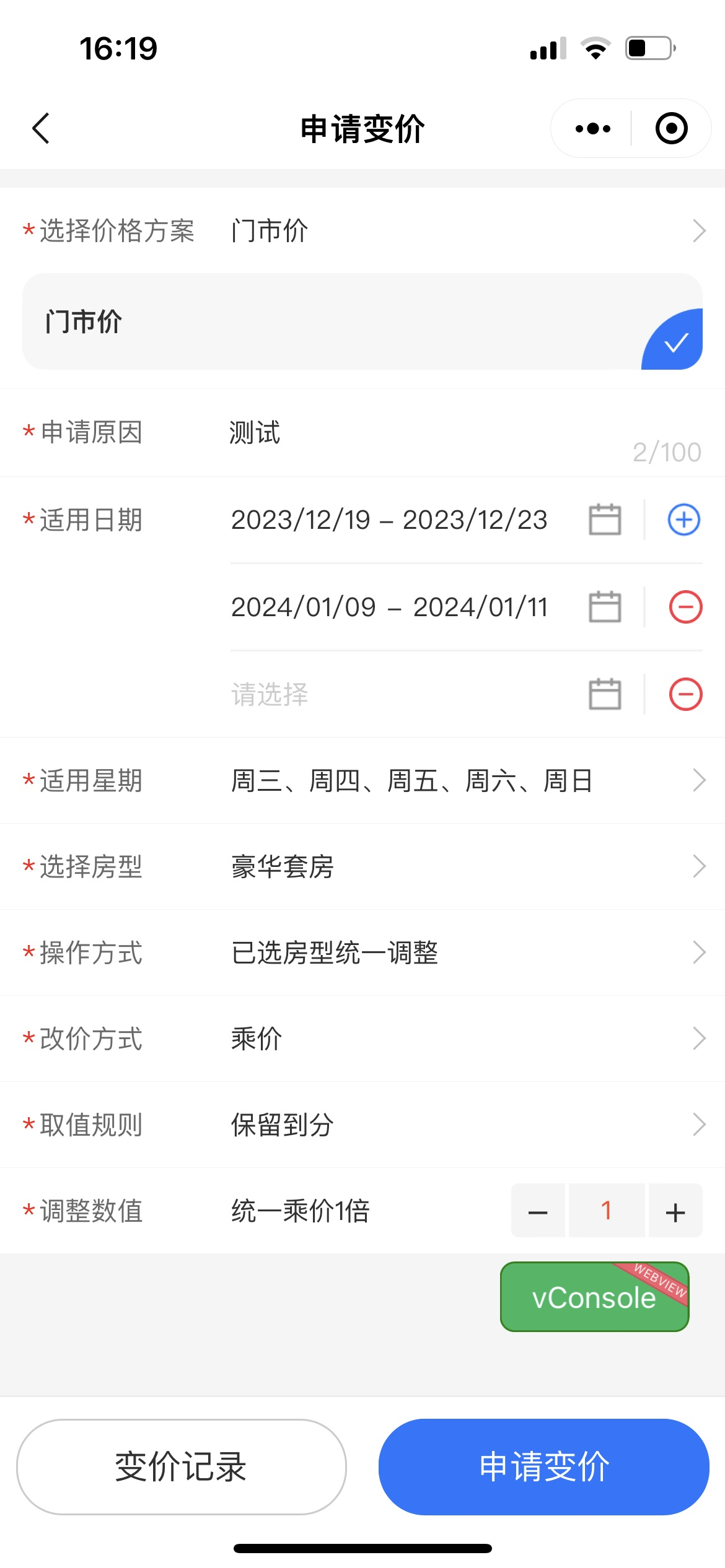
Task: Remove the 2024/01/09 – 2024/01/11 date range
Action: click(x=685, y=607)
